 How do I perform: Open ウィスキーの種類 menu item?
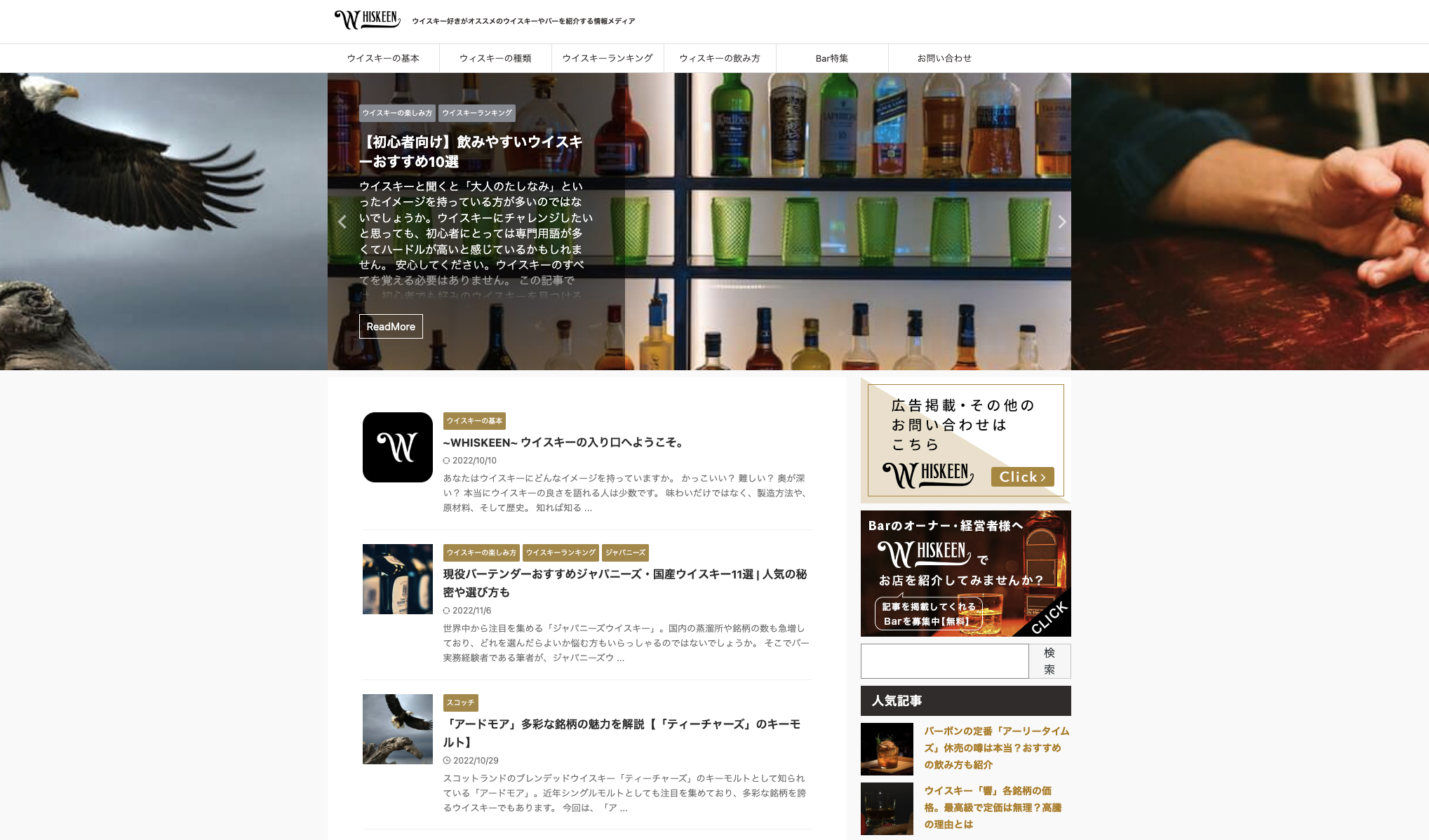coord(495,58)
